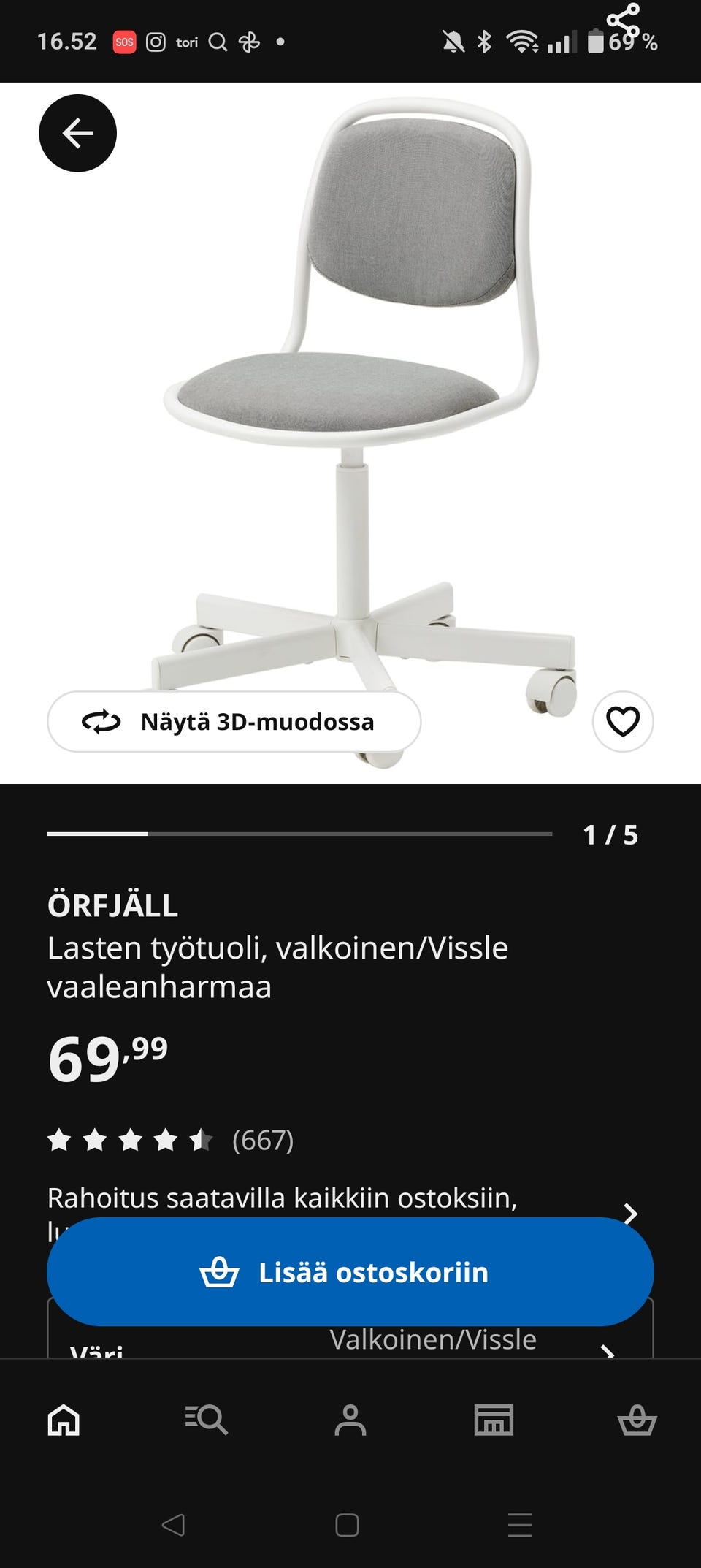Open the Store tab in bottom navigation

click(494, 1420)
